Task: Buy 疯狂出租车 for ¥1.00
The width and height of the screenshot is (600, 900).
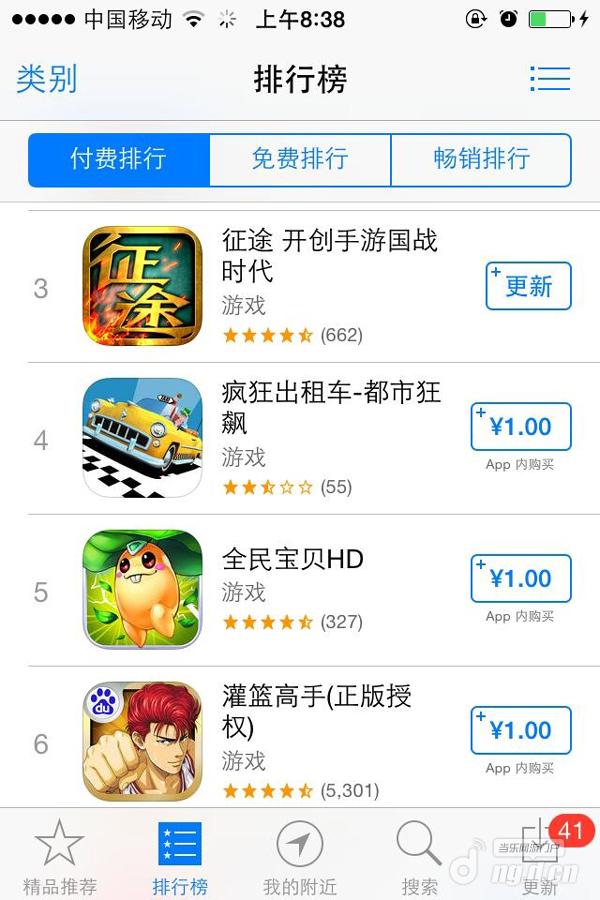Action: 521,427
